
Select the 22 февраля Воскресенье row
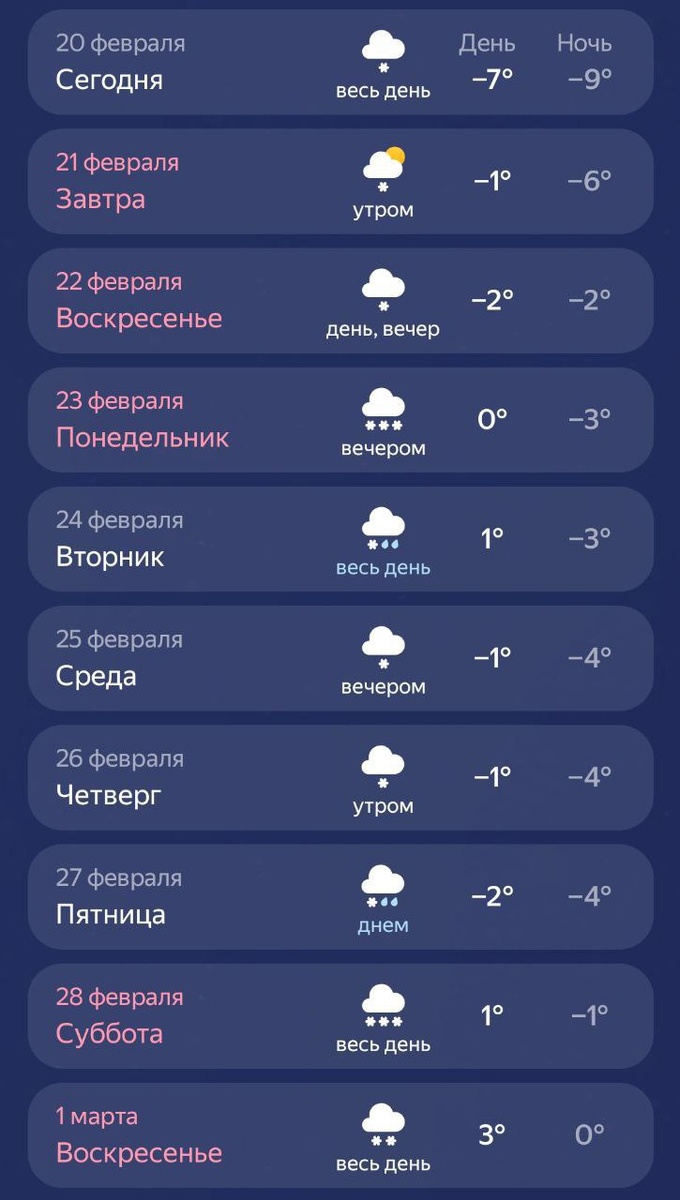[340, 300]
